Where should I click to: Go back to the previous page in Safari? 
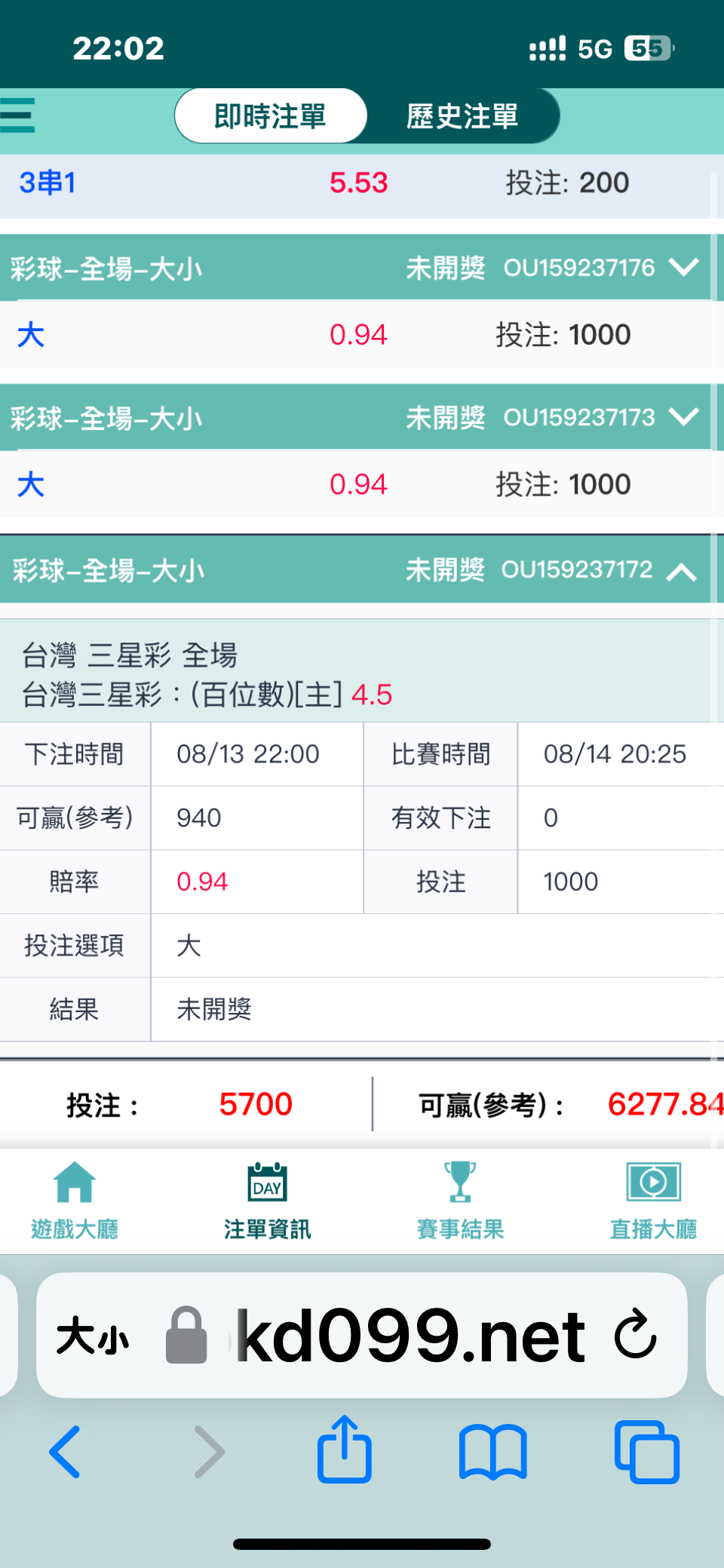[x=65, y=1452]
